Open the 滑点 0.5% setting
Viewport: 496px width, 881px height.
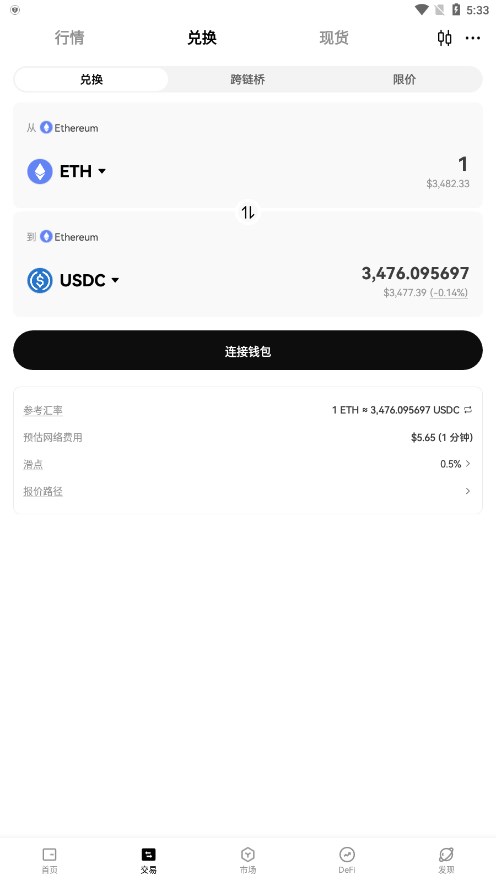(248, 464)
